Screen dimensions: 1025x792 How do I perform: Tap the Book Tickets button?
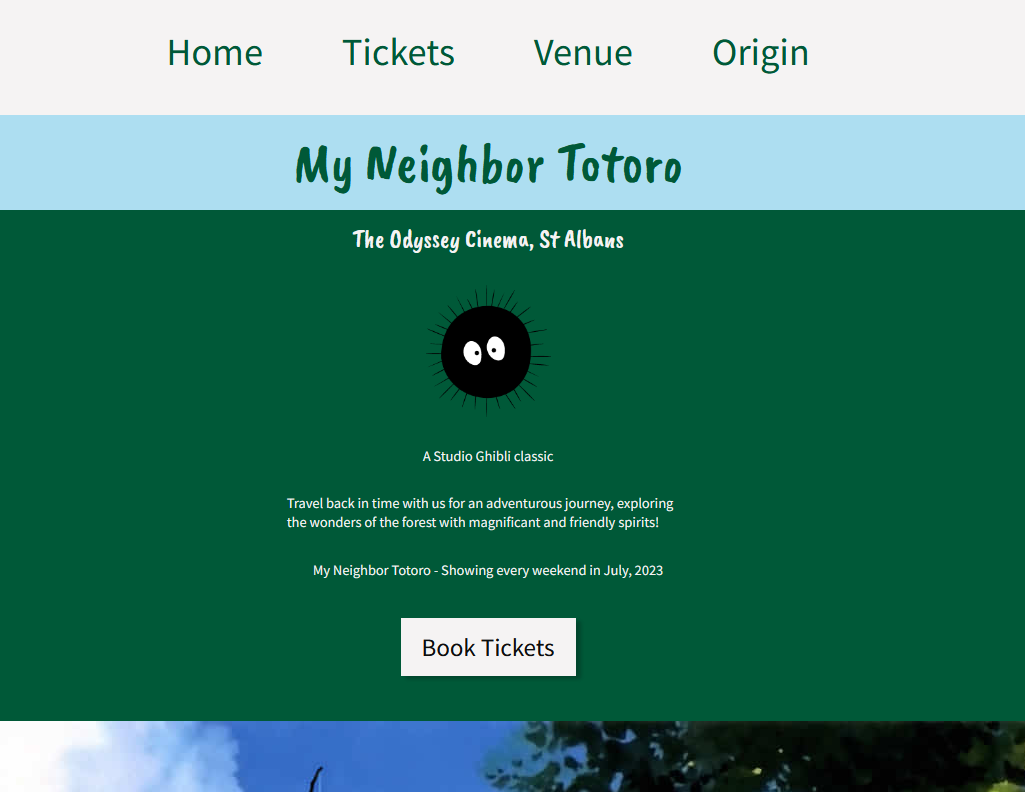tap(488, 647)
